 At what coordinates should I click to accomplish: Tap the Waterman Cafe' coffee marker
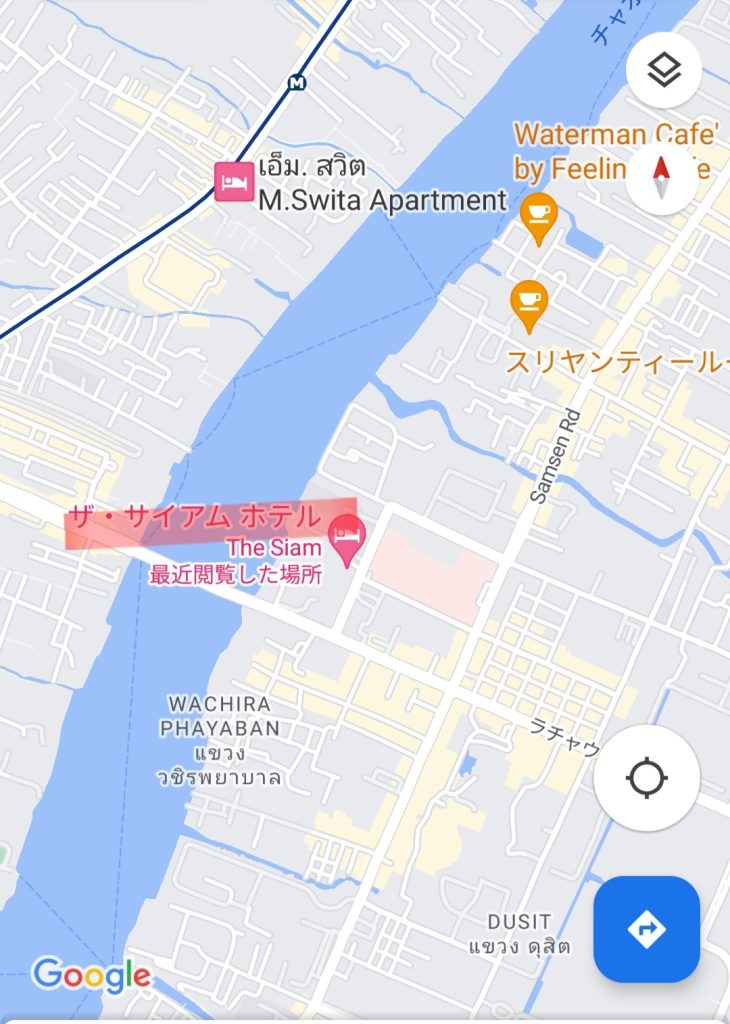[x=538, y=215]
